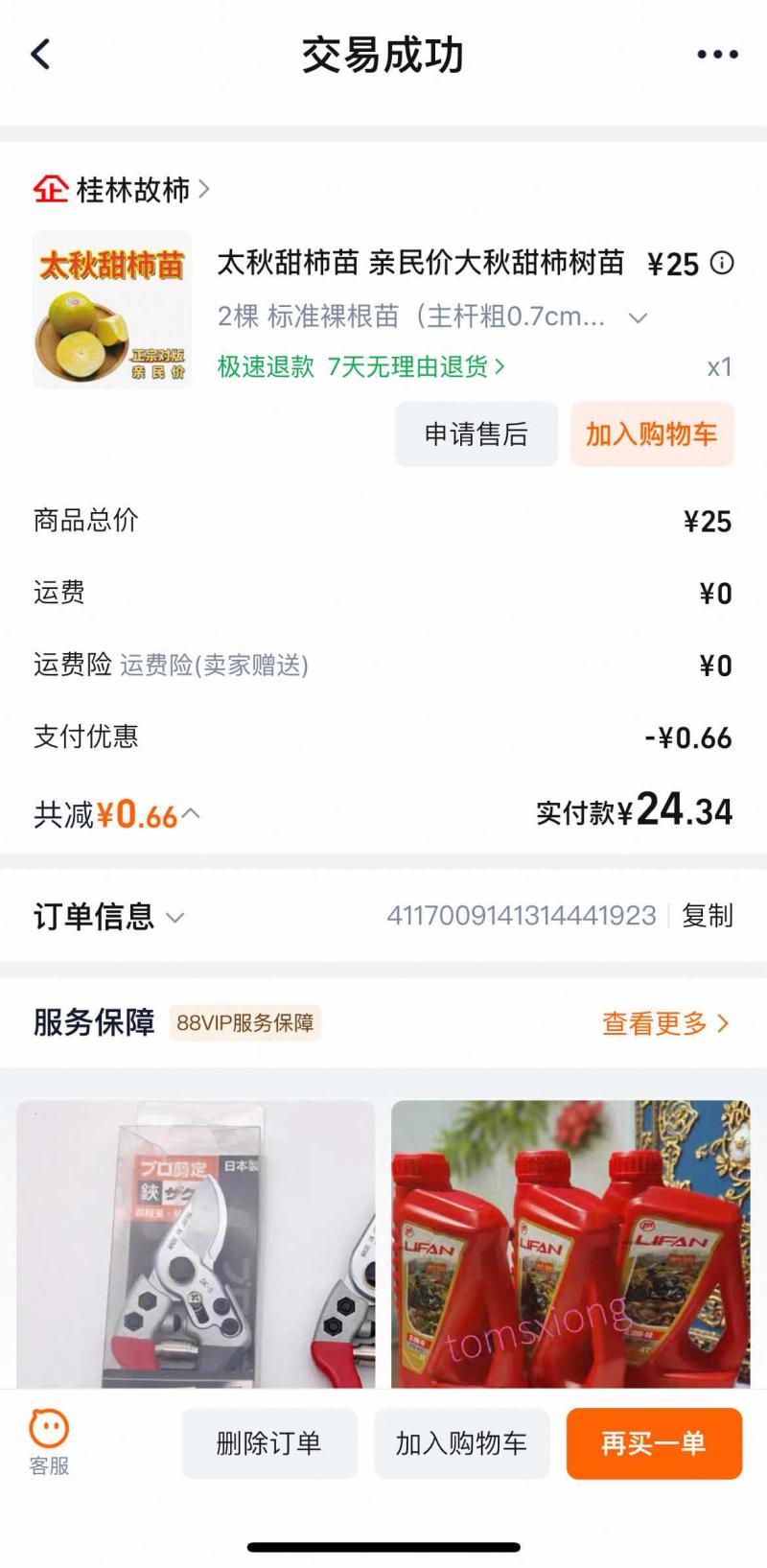Buy again with 再买一单

[654, 1443]
